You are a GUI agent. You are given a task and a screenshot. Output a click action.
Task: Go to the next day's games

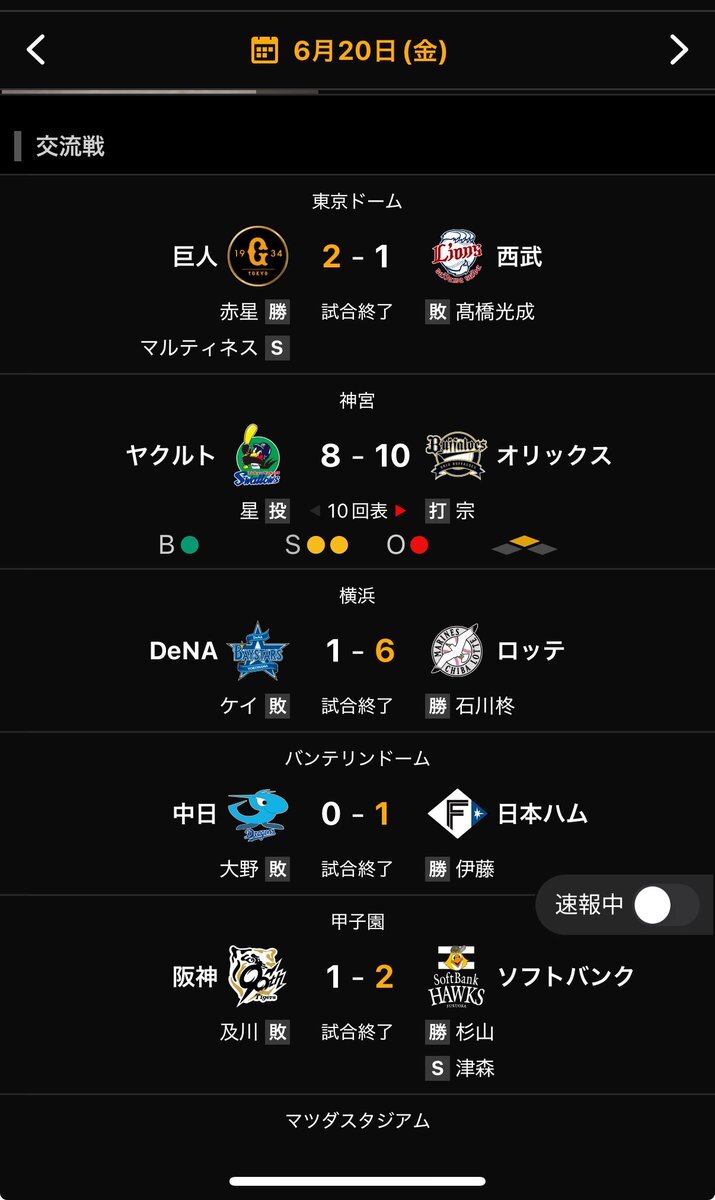679,49
